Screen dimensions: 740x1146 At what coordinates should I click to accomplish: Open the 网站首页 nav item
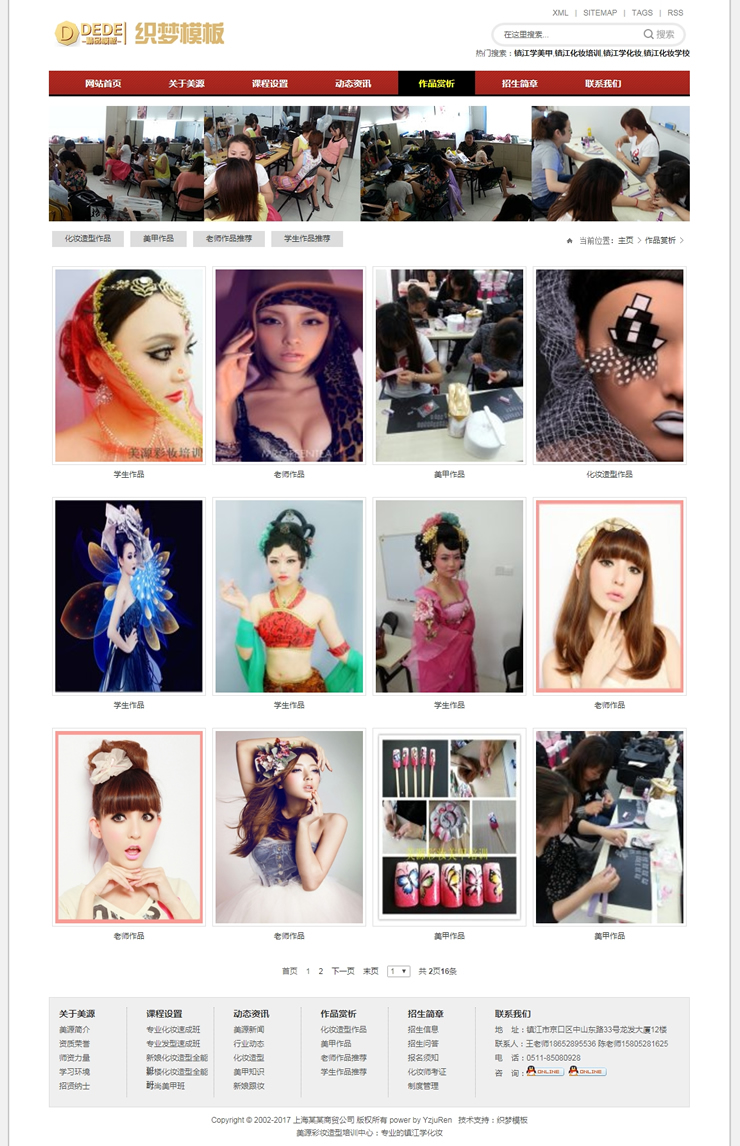(x=103, y=84)
